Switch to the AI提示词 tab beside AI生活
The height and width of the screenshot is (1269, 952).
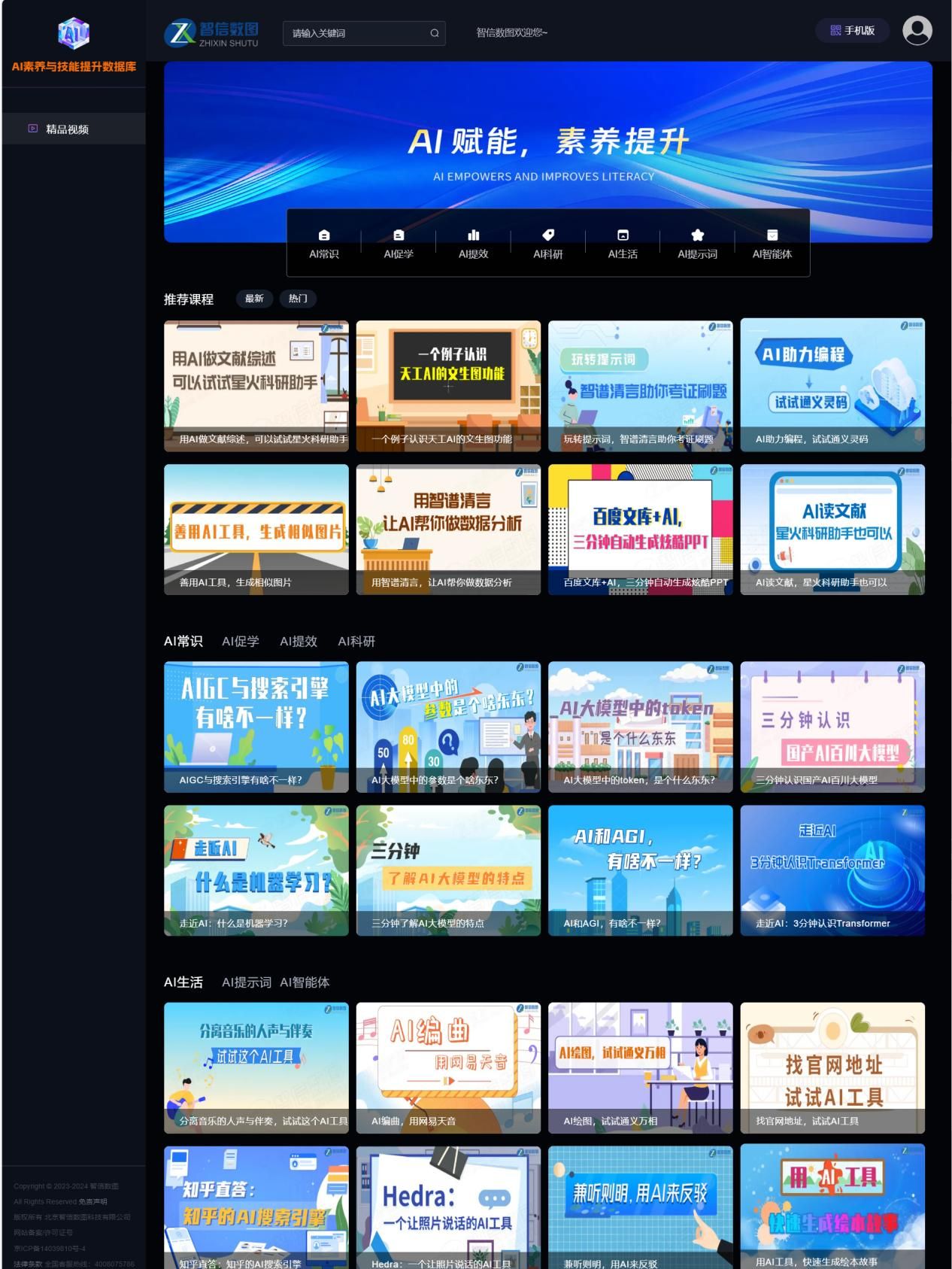click(x=247, y=982)
